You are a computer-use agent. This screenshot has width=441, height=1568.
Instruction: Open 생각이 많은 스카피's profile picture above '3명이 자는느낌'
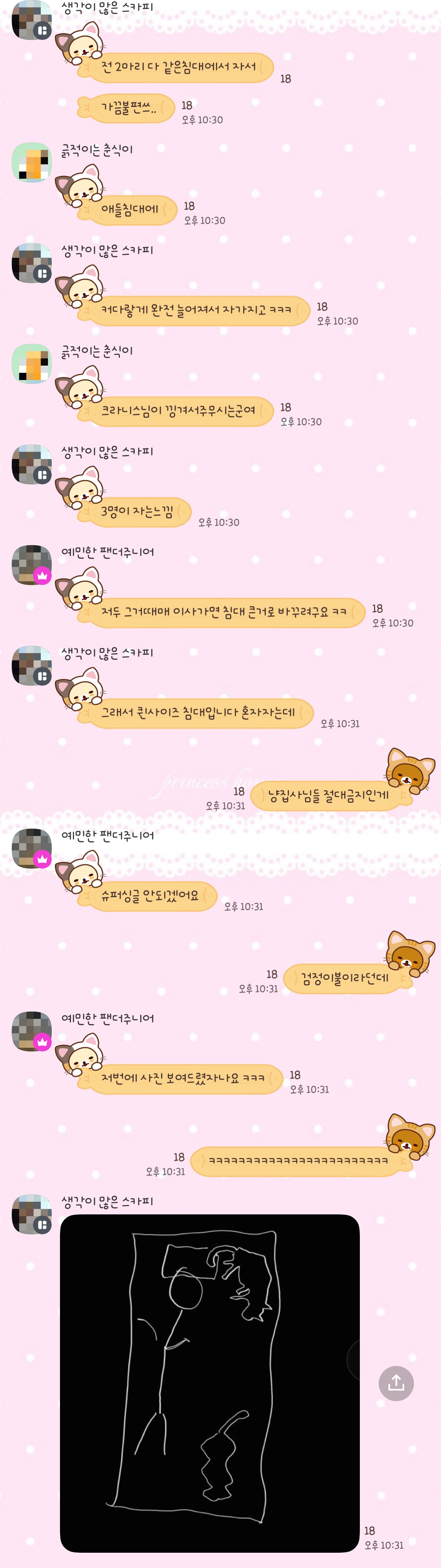[x=32, y=464]
